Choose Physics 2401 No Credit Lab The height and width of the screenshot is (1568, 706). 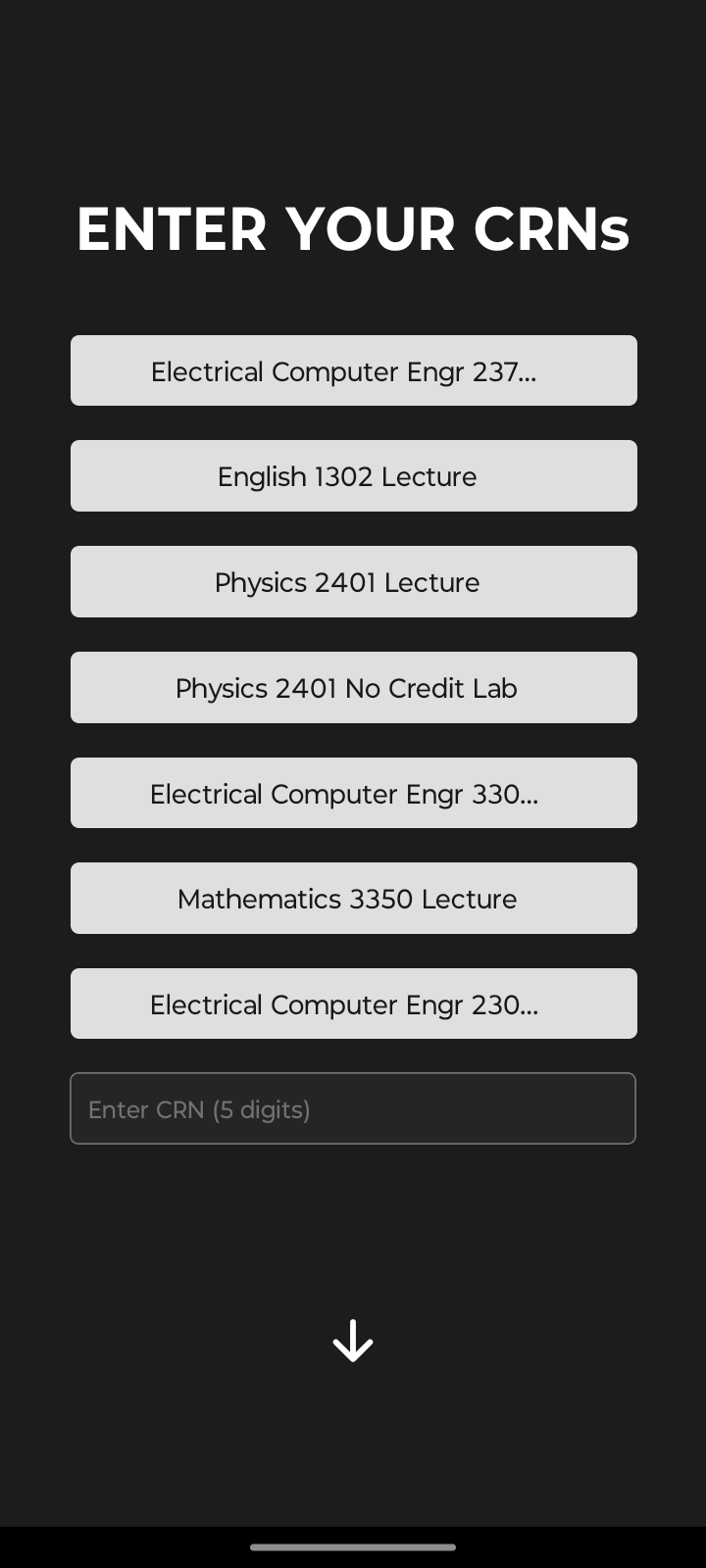coord(353,687)
